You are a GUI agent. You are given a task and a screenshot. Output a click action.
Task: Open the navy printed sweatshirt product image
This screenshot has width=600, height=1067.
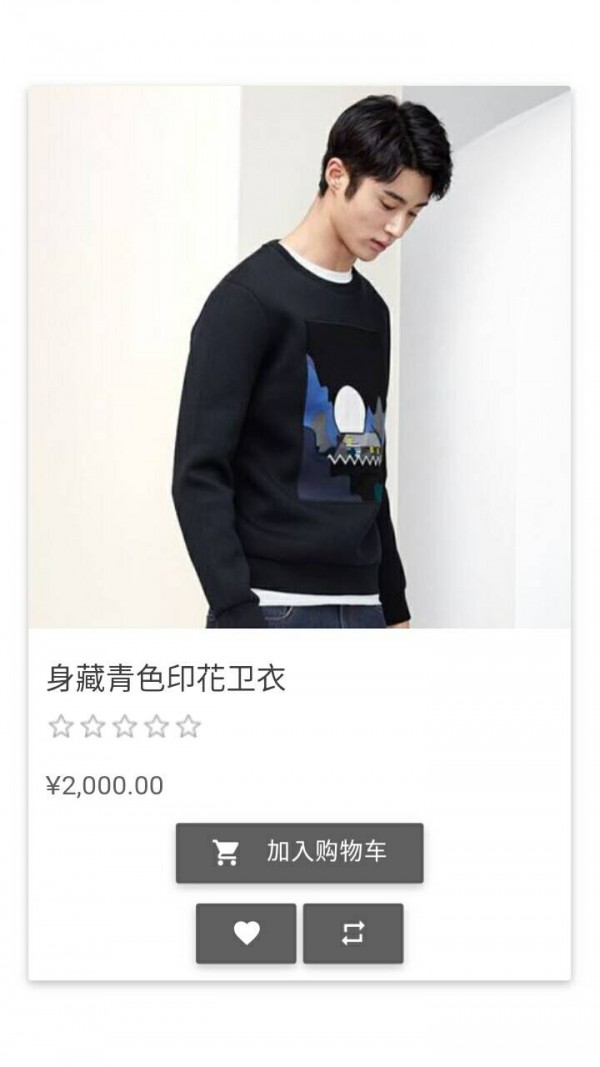click(x=299, y=357)
